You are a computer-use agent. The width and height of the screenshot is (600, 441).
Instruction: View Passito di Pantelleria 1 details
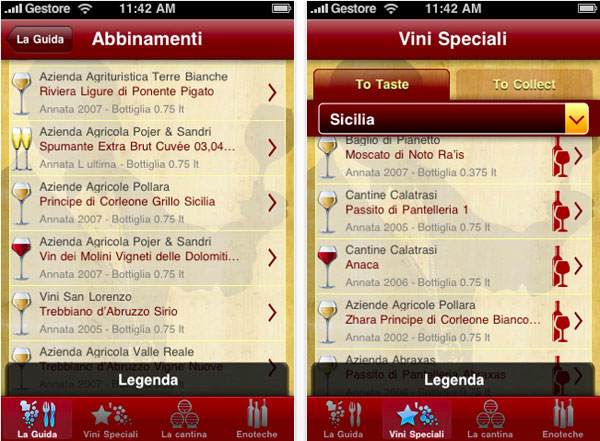(440, 210)
